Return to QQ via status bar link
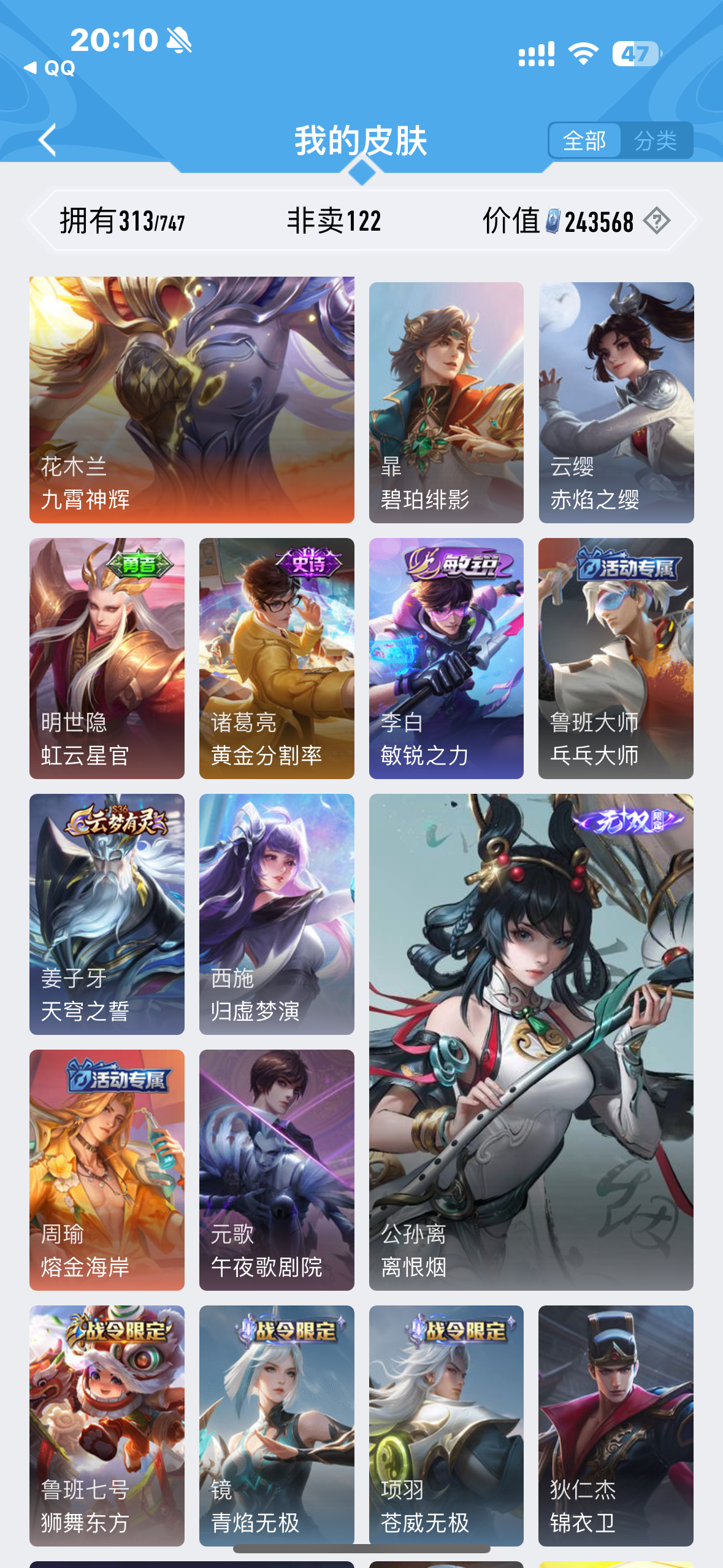This screenshot has height=1568, width=723. [50, 67]
